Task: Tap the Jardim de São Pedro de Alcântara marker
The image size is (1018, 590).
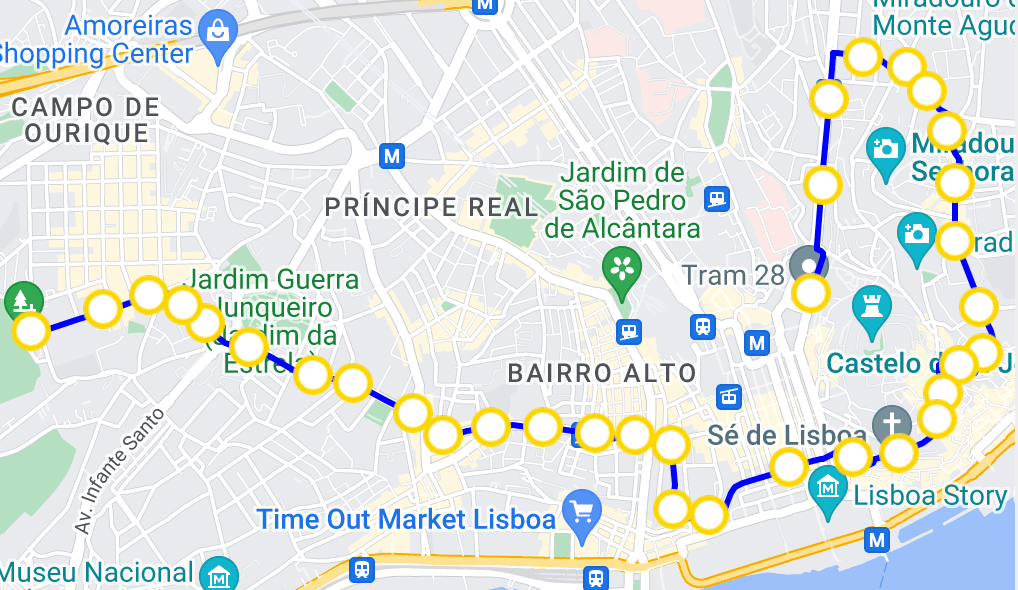Action: click(x=622, y=268)
